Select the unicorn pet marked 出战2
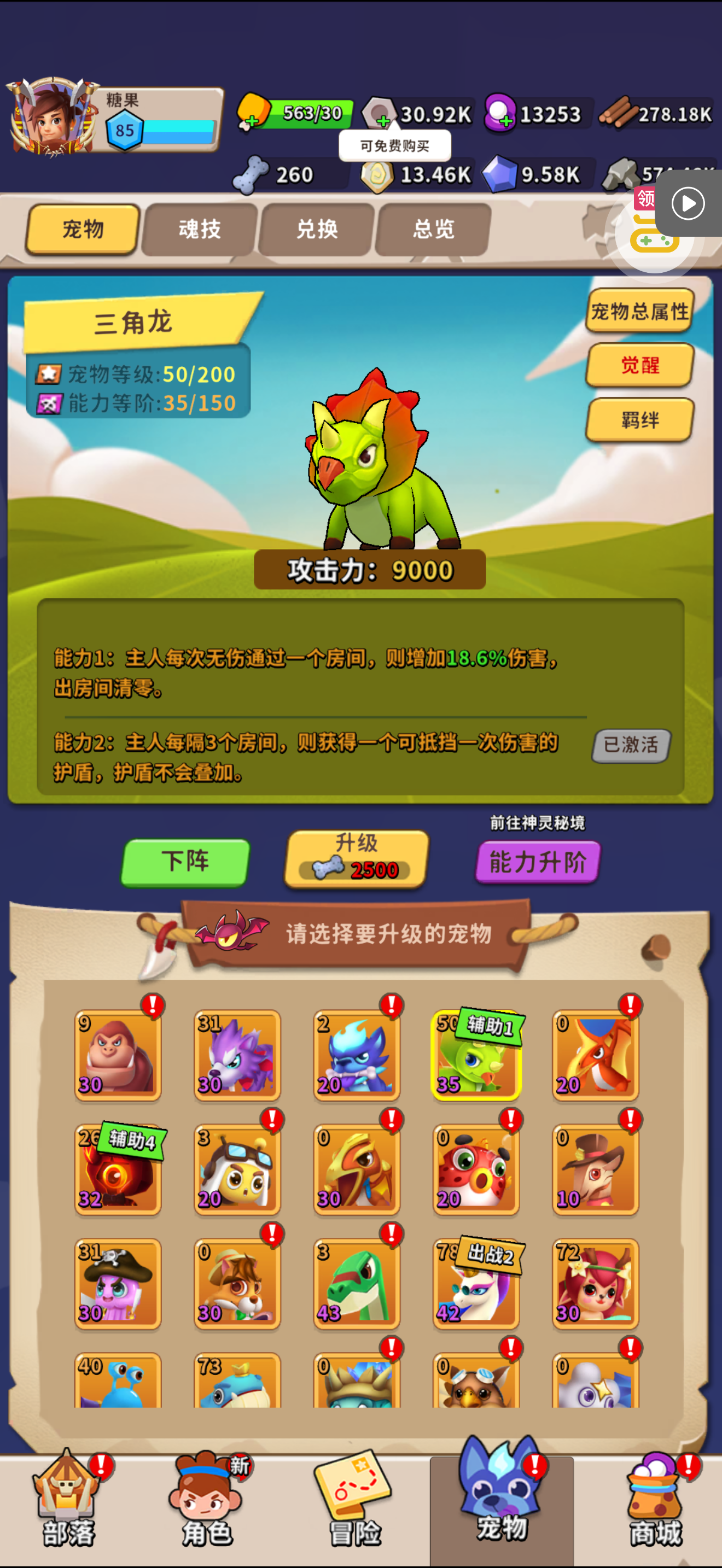The height and width of the screenshot is (1568, 722). coord(475,1284)
